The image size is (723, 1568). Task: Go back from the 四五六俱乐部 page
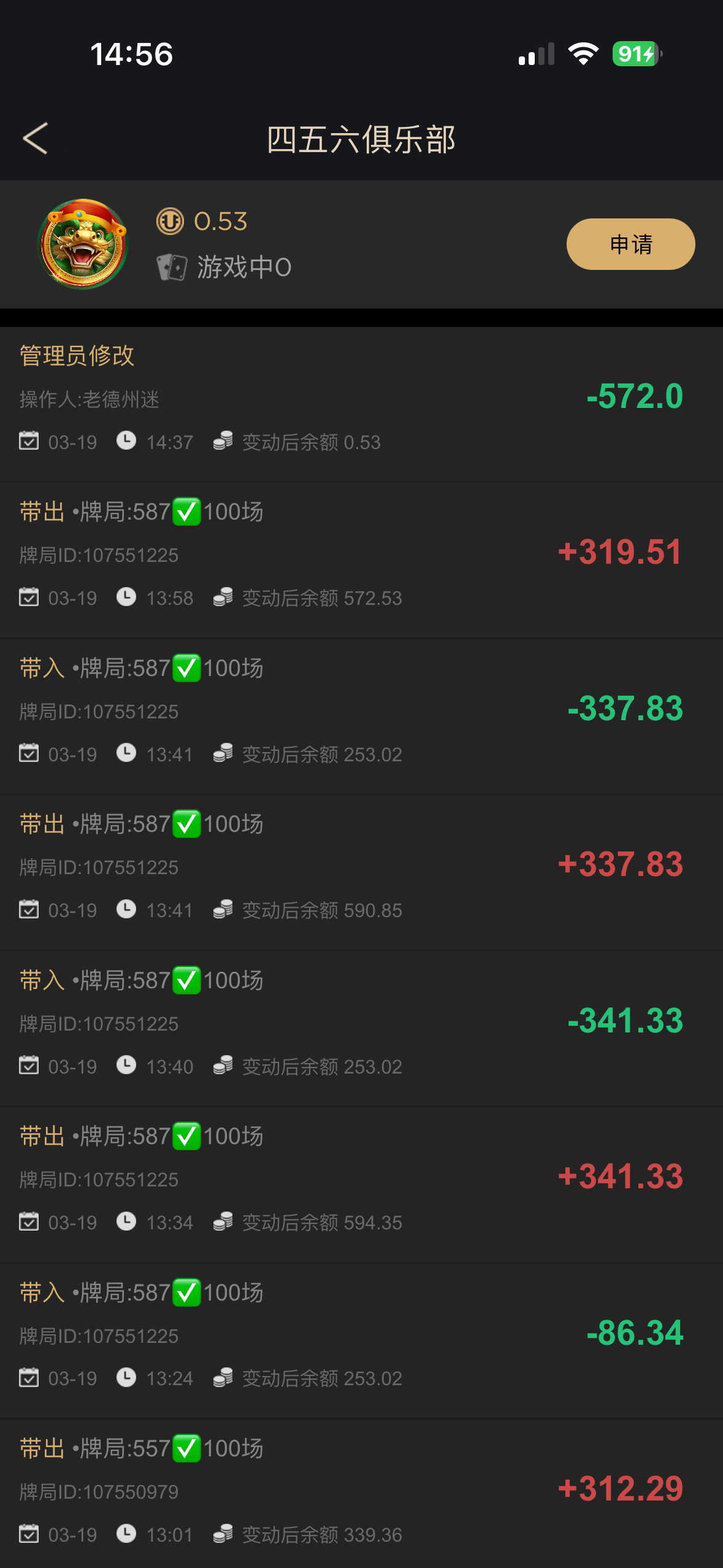(x=36, y=138)
